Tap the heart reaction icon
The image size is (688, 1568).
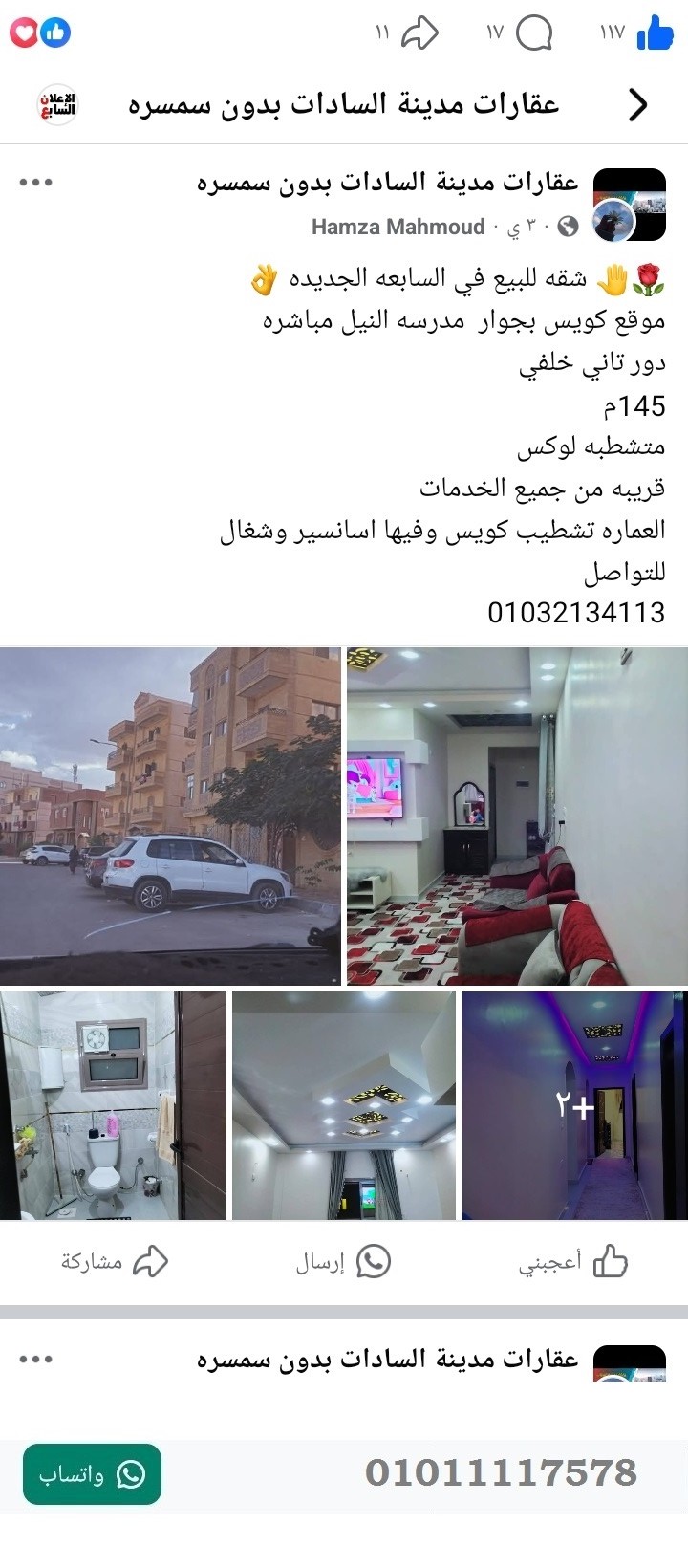[25, 32]
